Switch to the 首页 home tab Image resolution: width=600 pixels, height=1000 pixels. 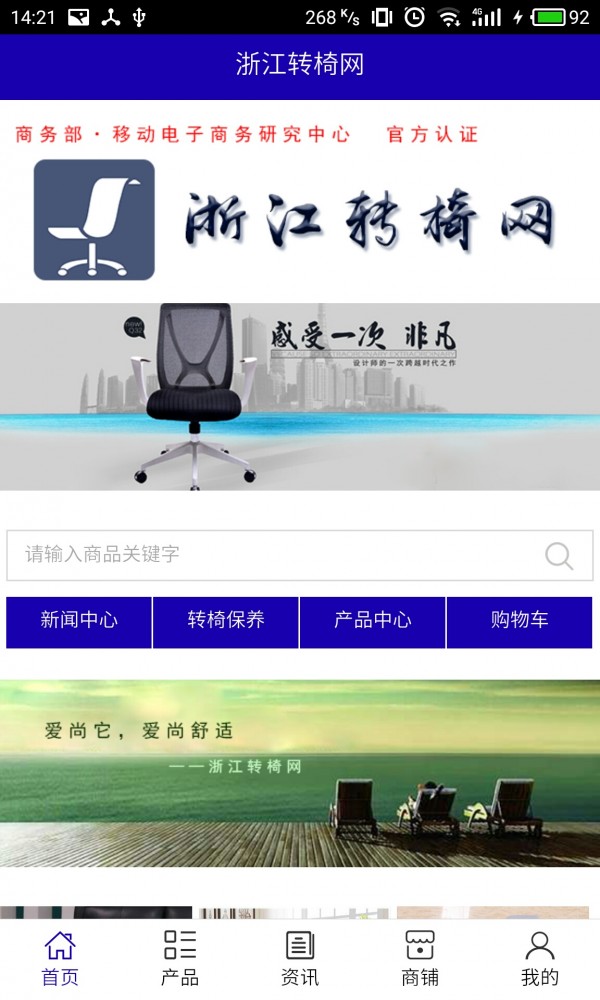60,958
